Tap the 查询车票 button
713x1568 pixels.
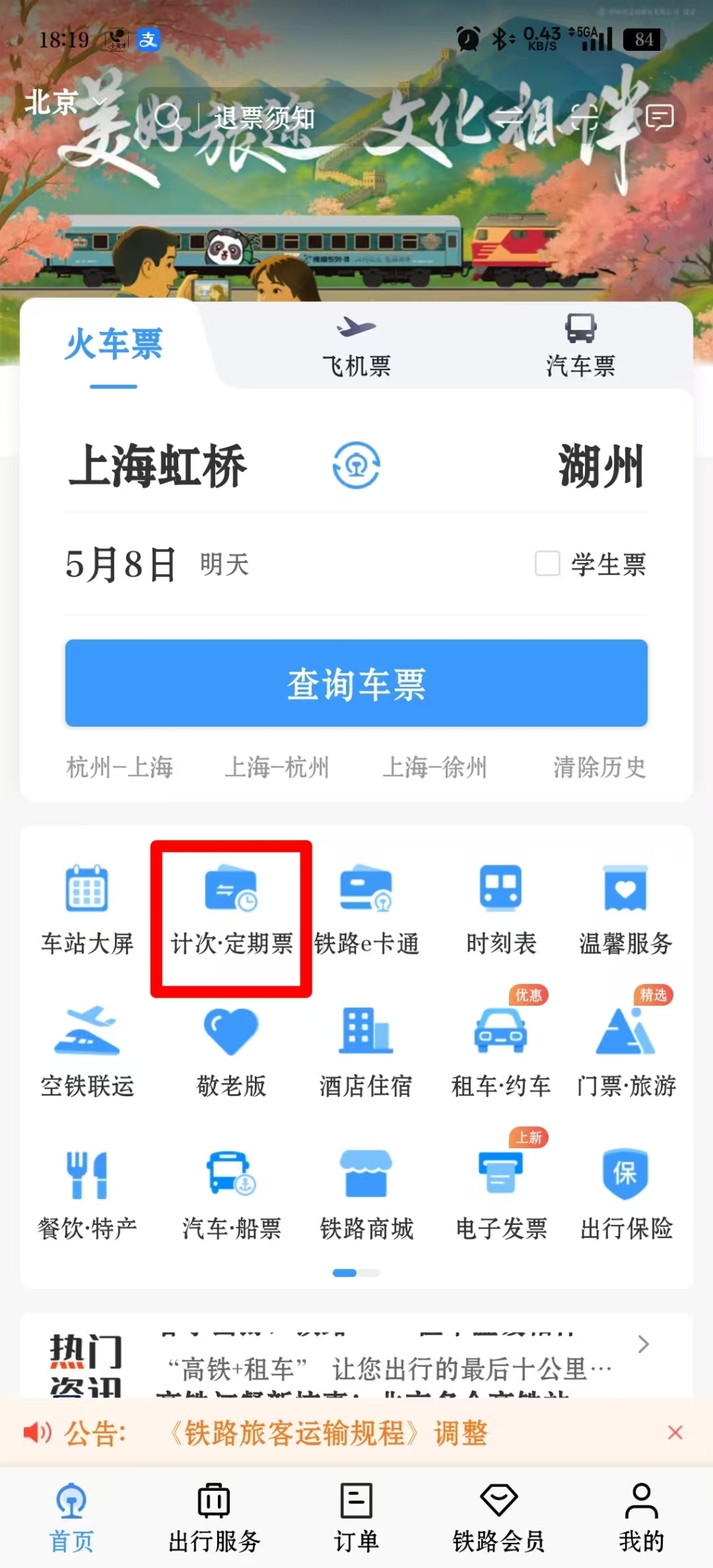tap(356, 683)
